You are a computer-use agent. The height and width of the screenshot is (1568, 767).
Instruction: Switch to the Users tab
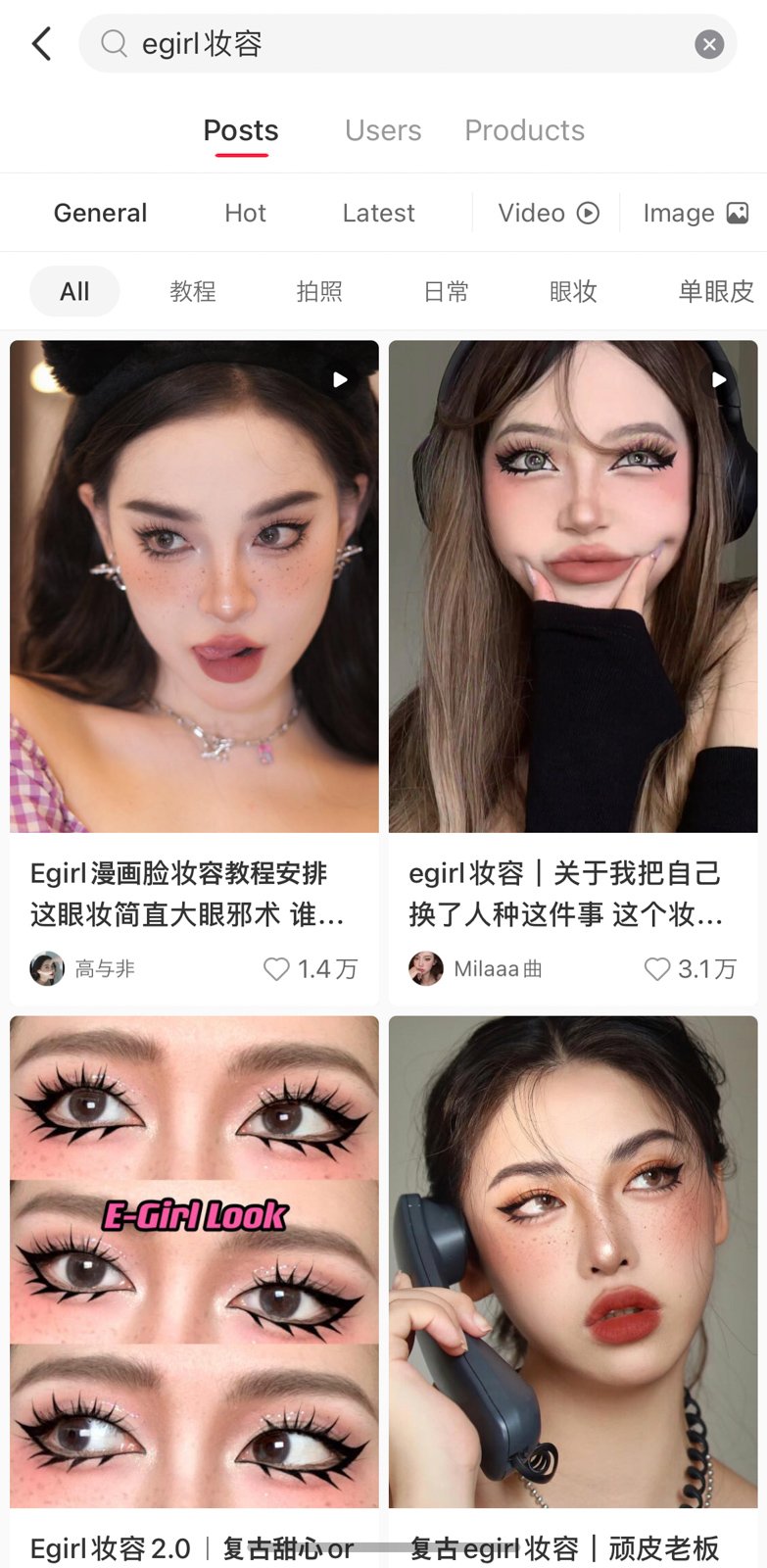382,130
